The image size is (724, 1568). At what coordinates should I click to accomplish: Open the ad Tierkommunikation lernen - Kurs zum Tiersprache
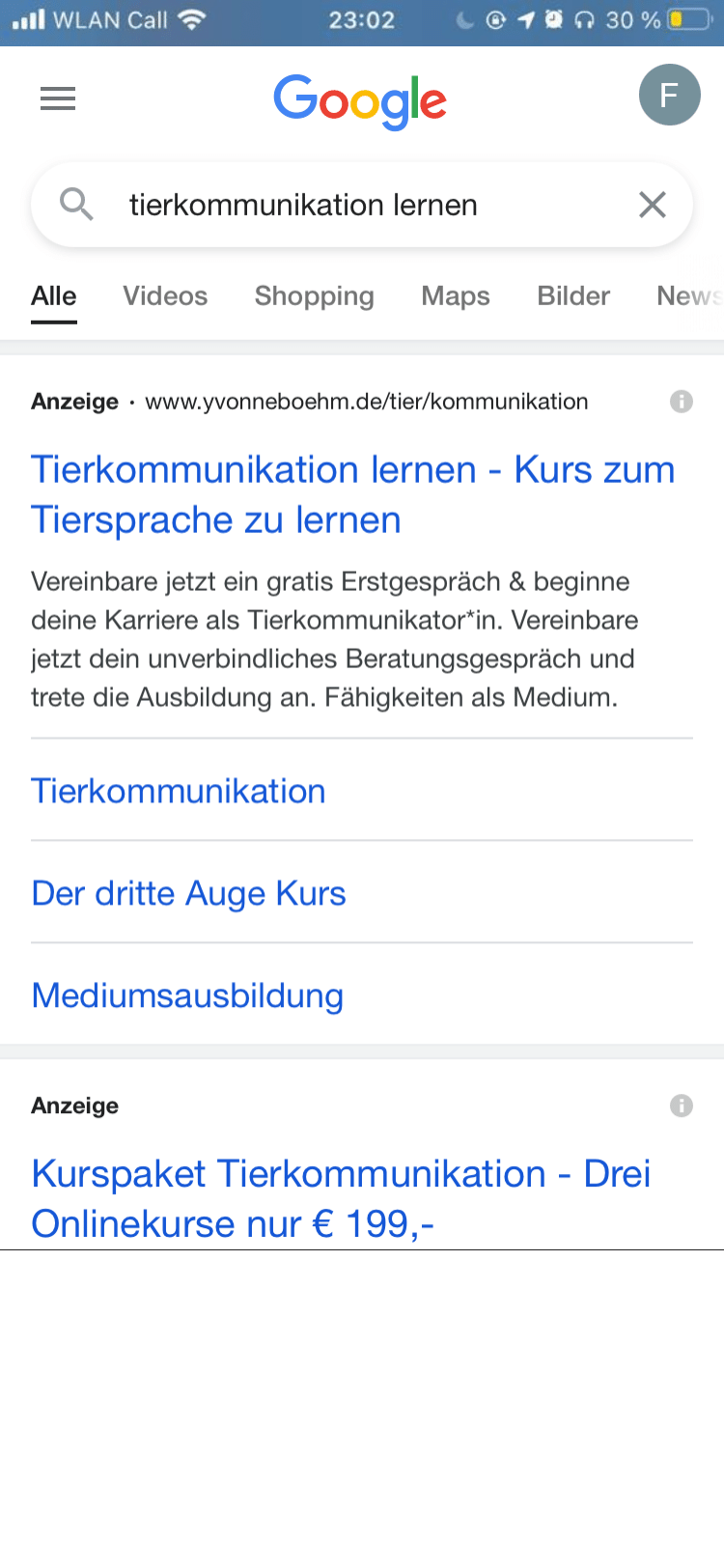click(x=353, y=494)
